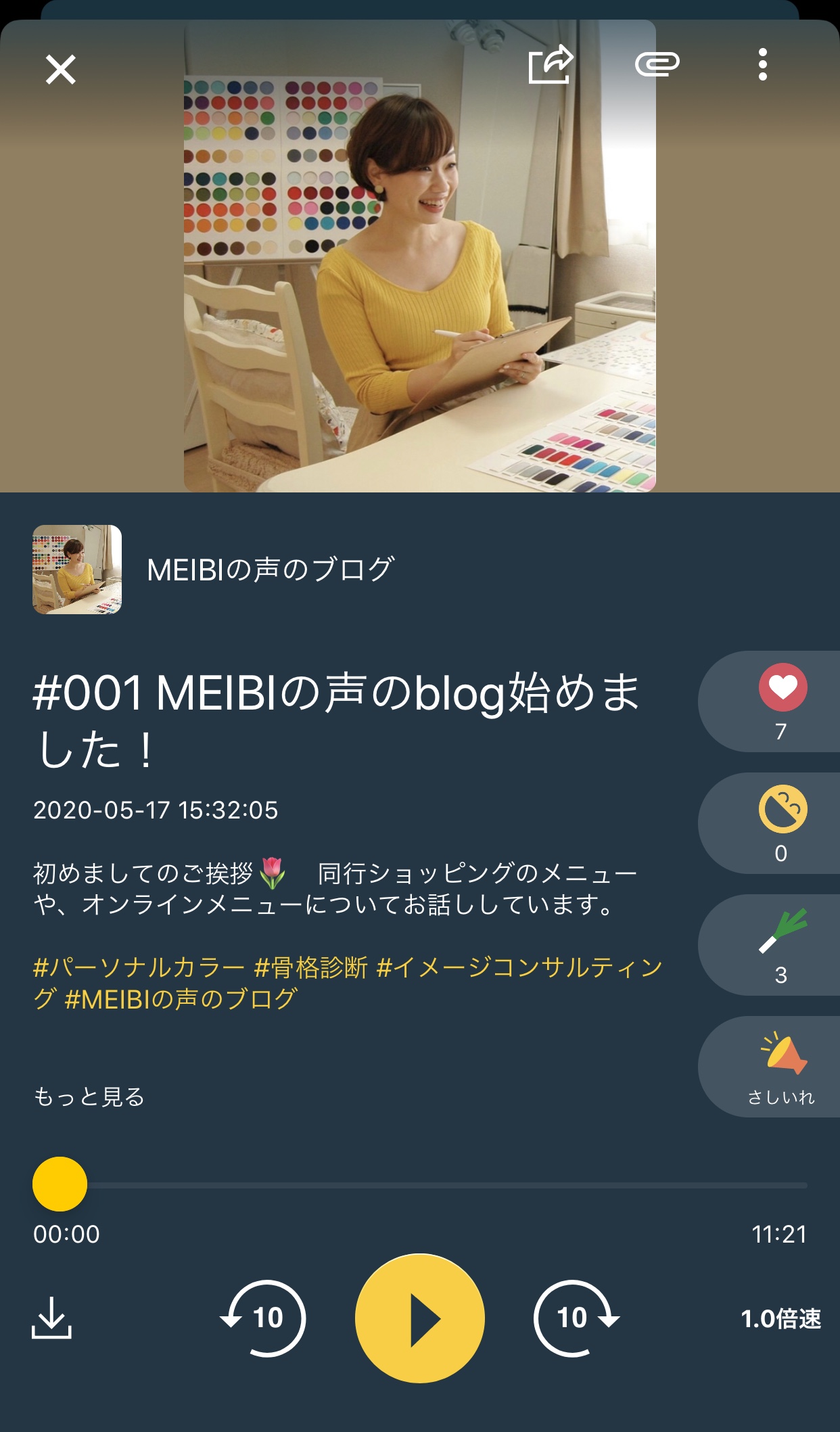The width and height of the screenshot is (840, 1432).
Task: Close the audio player
Action: pyautogui.click(x=60, y=70)
